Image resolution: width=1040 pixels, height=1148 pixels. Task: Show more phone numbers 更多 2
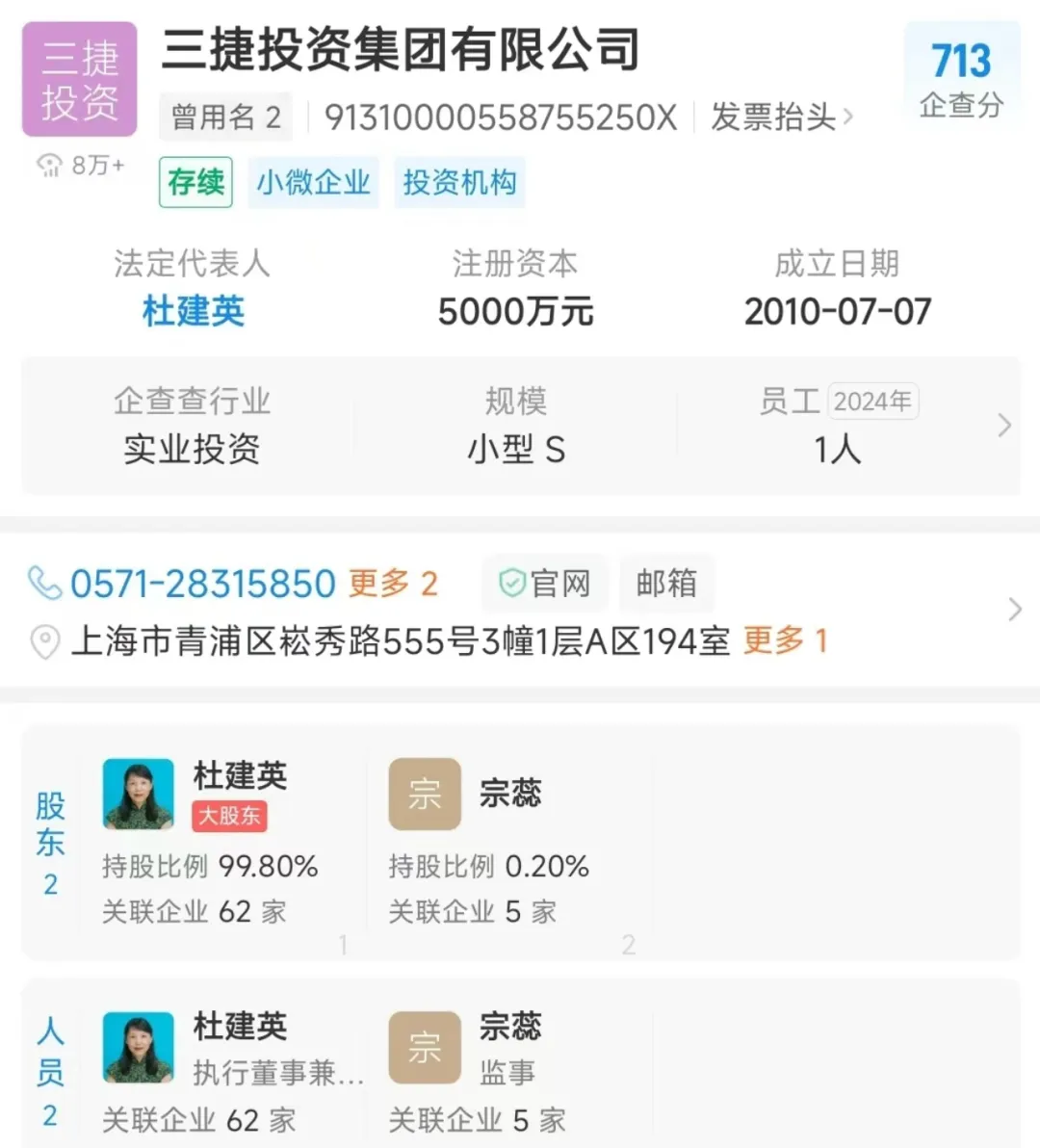tap(394, 584)
